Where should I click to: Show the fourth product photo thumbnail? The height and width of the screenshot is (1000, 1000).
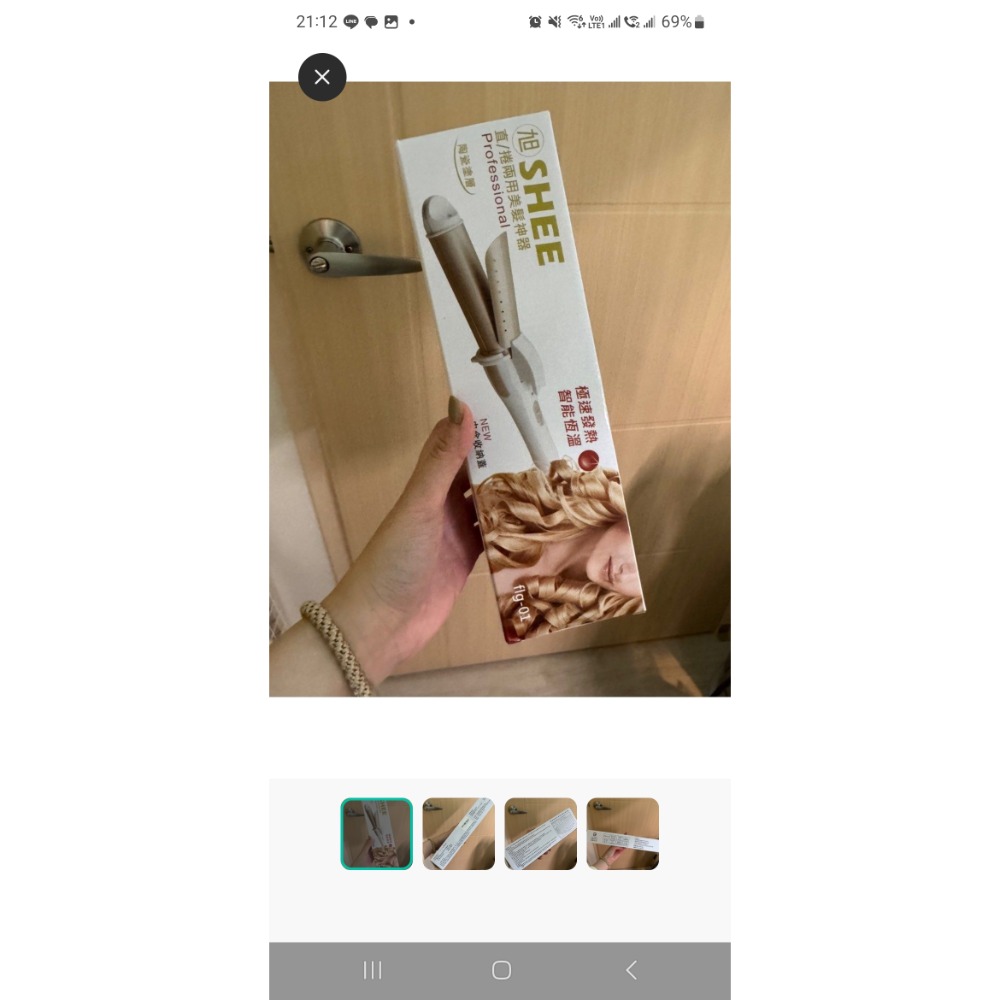point(622,833)
